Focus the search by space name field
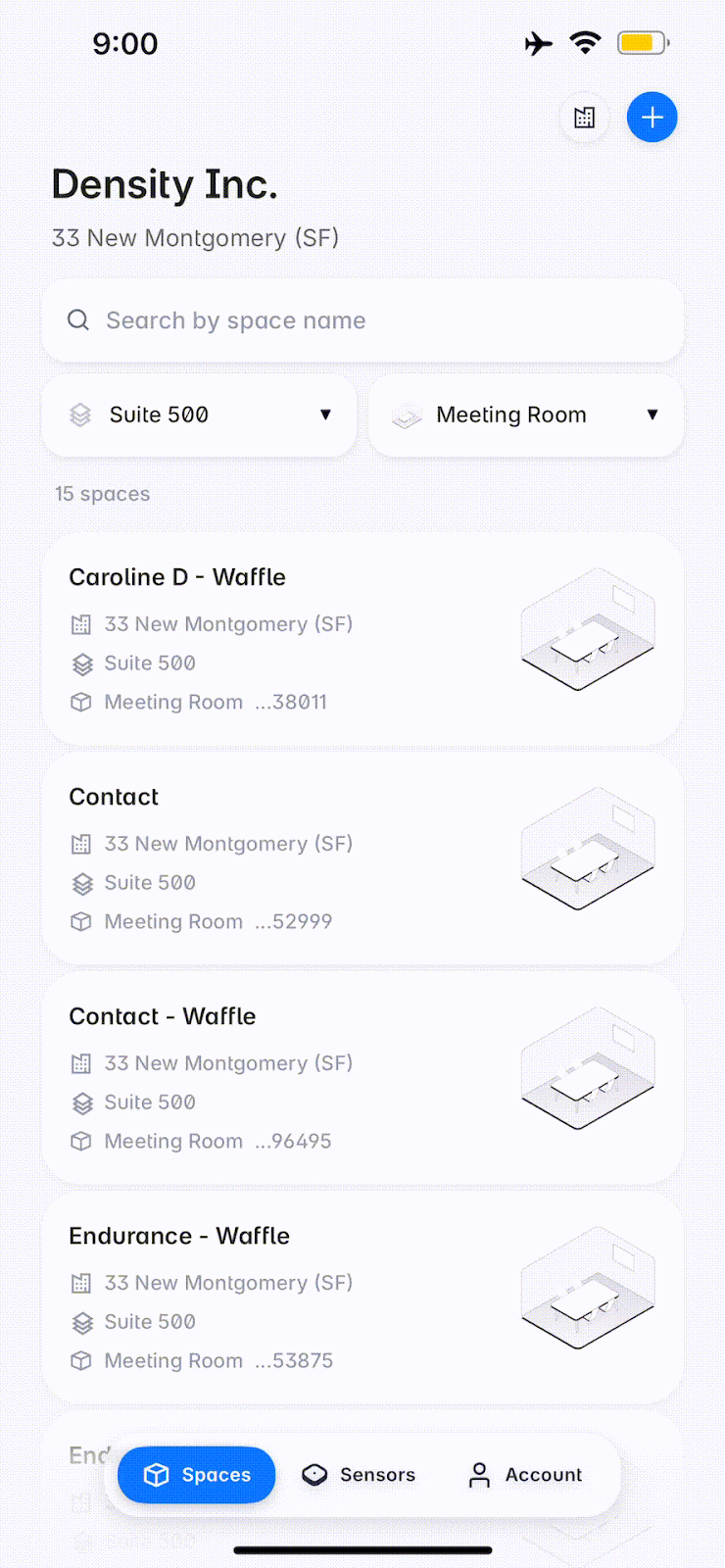The width and height of the screenshot is (725, 1568). pos(362,320)
